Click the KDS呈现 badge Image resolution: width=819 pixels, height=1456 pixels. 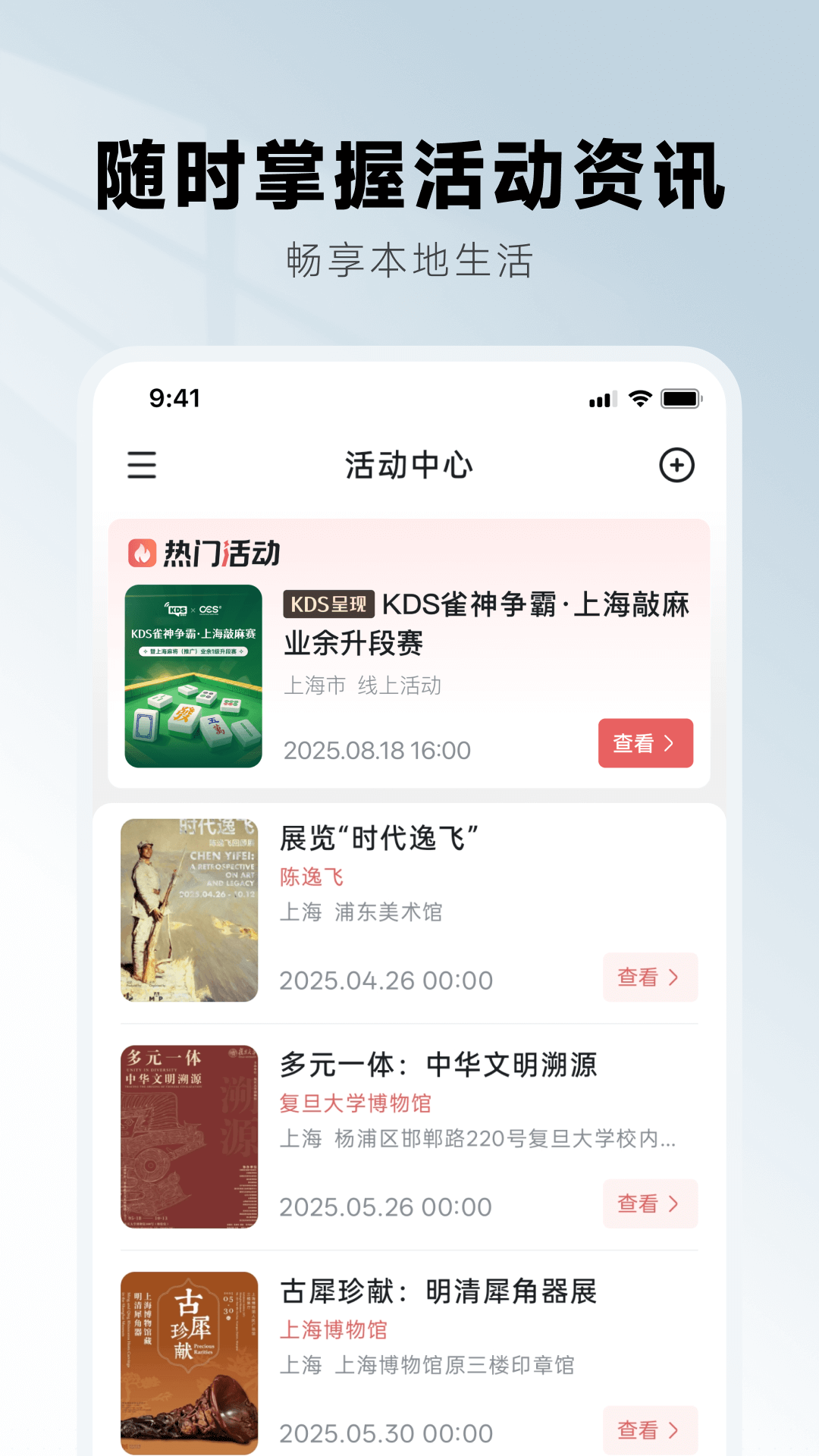point(328,605)
